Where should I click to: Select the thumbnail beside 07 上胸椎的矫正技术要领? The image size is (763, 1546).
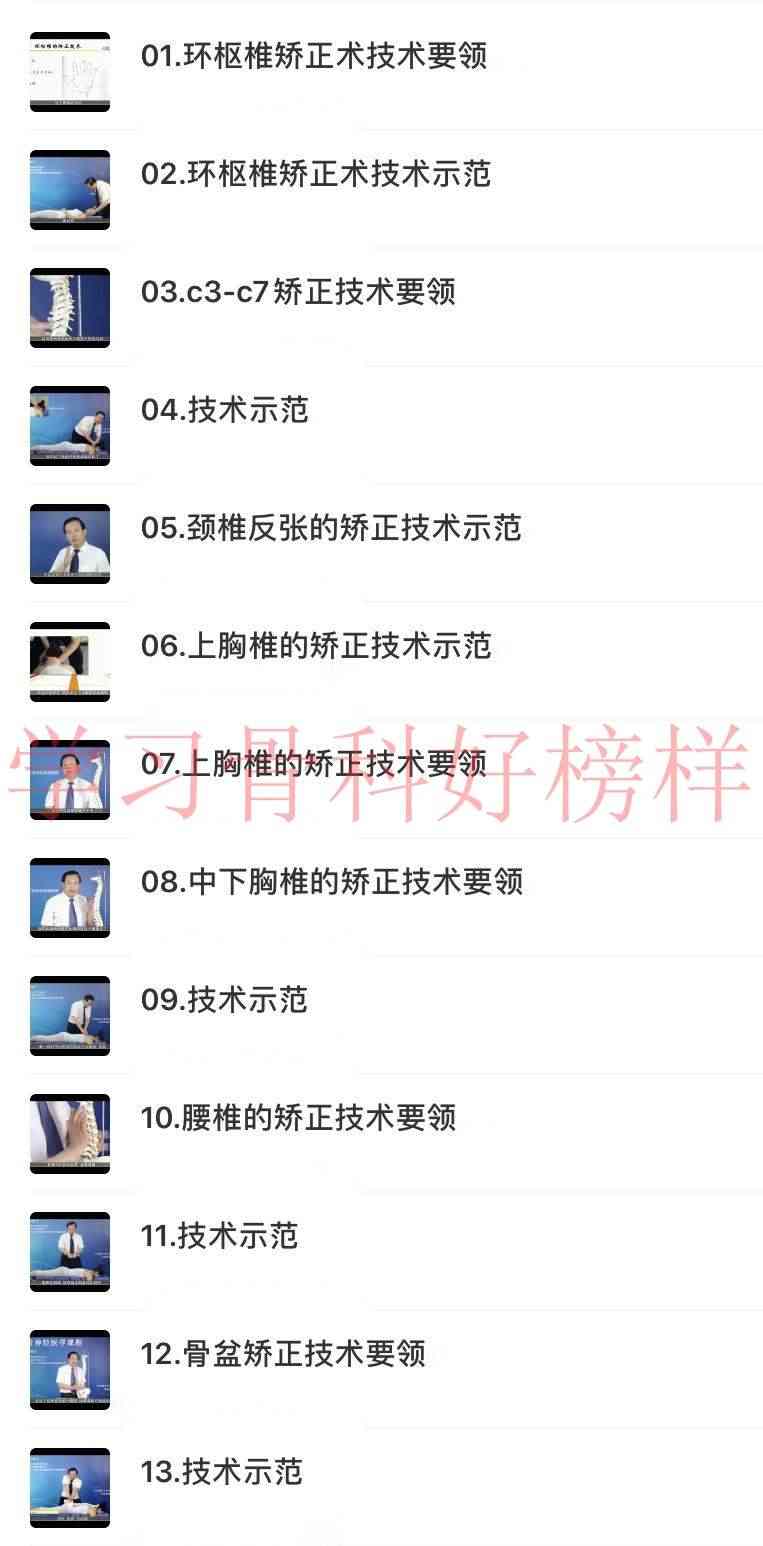tap(70, 779)
